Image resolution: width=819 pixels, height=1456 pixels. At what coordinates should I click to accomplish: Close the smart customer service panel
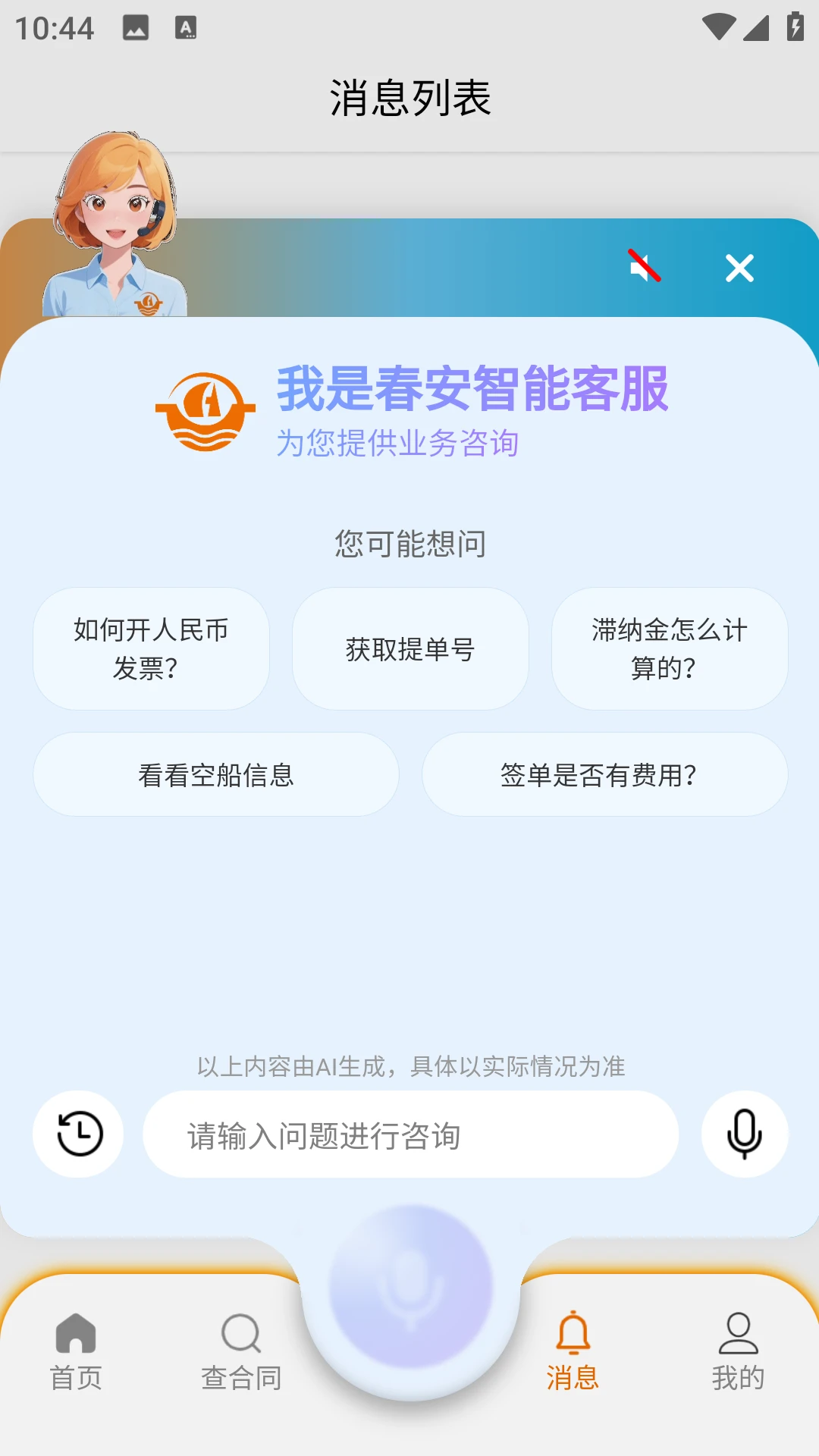coord(739,269)
